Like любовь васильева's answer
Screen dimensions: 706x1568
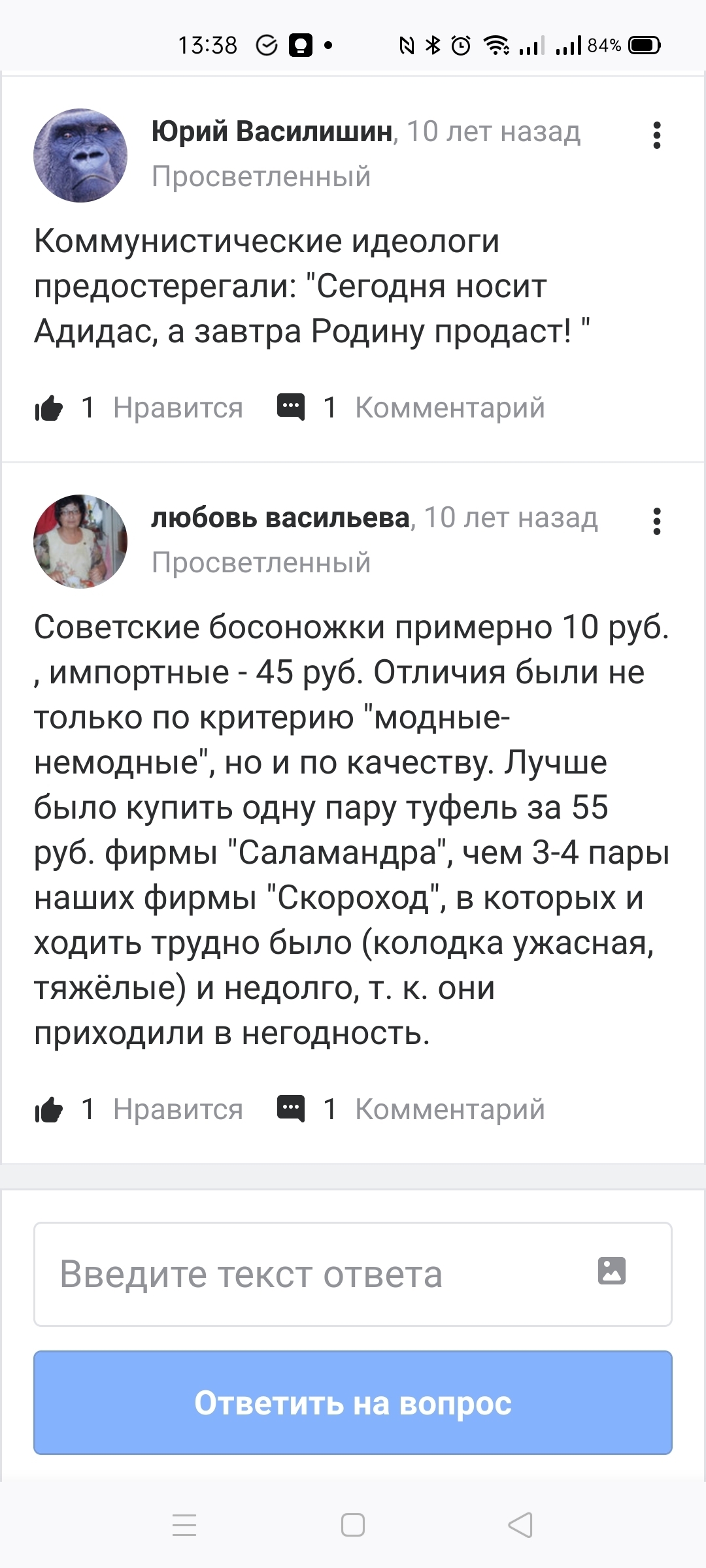point(50,1109)
